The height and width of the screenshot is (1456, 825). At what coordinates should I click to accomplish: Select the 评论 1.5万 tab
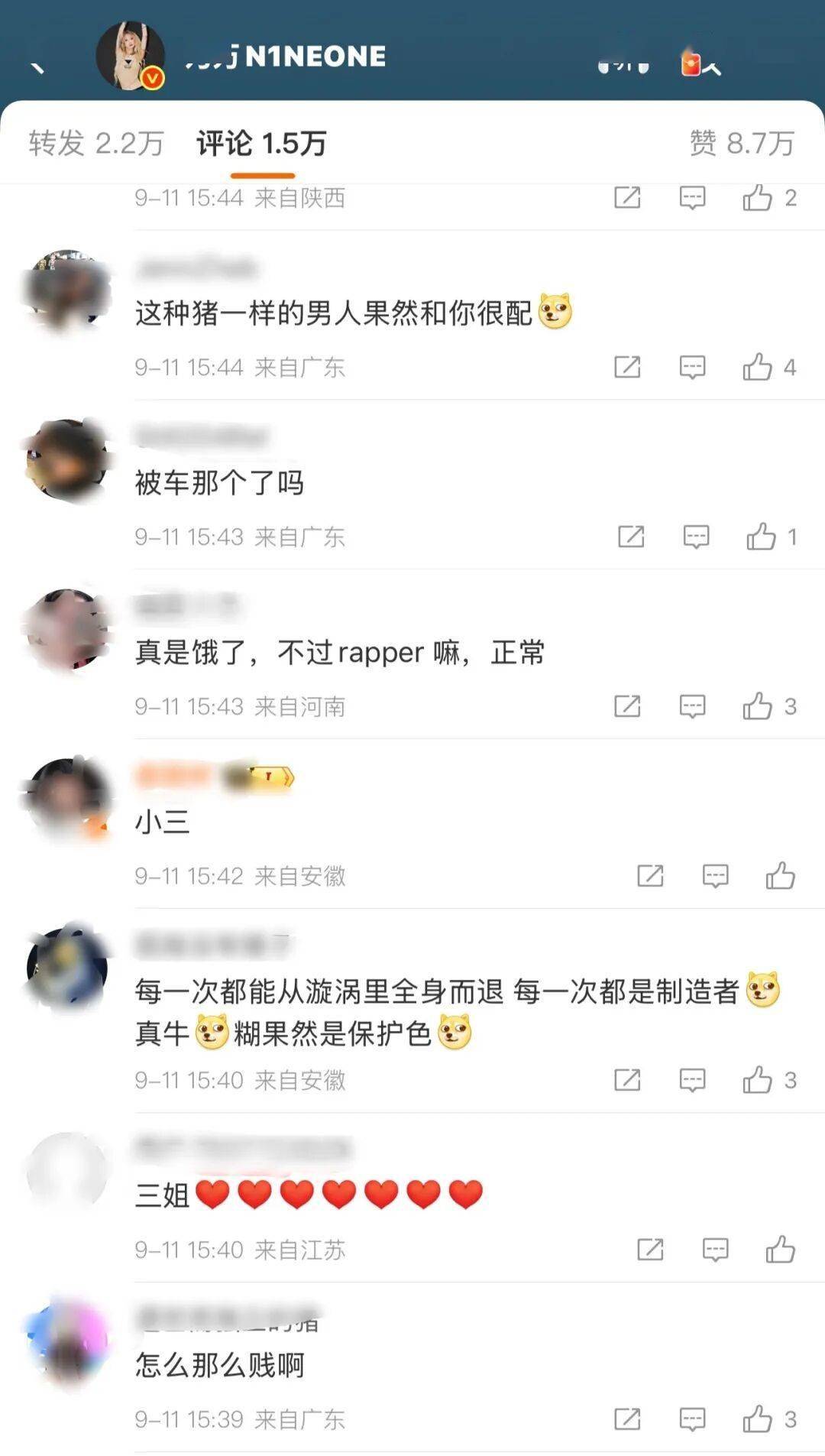[x=261, y=143]
